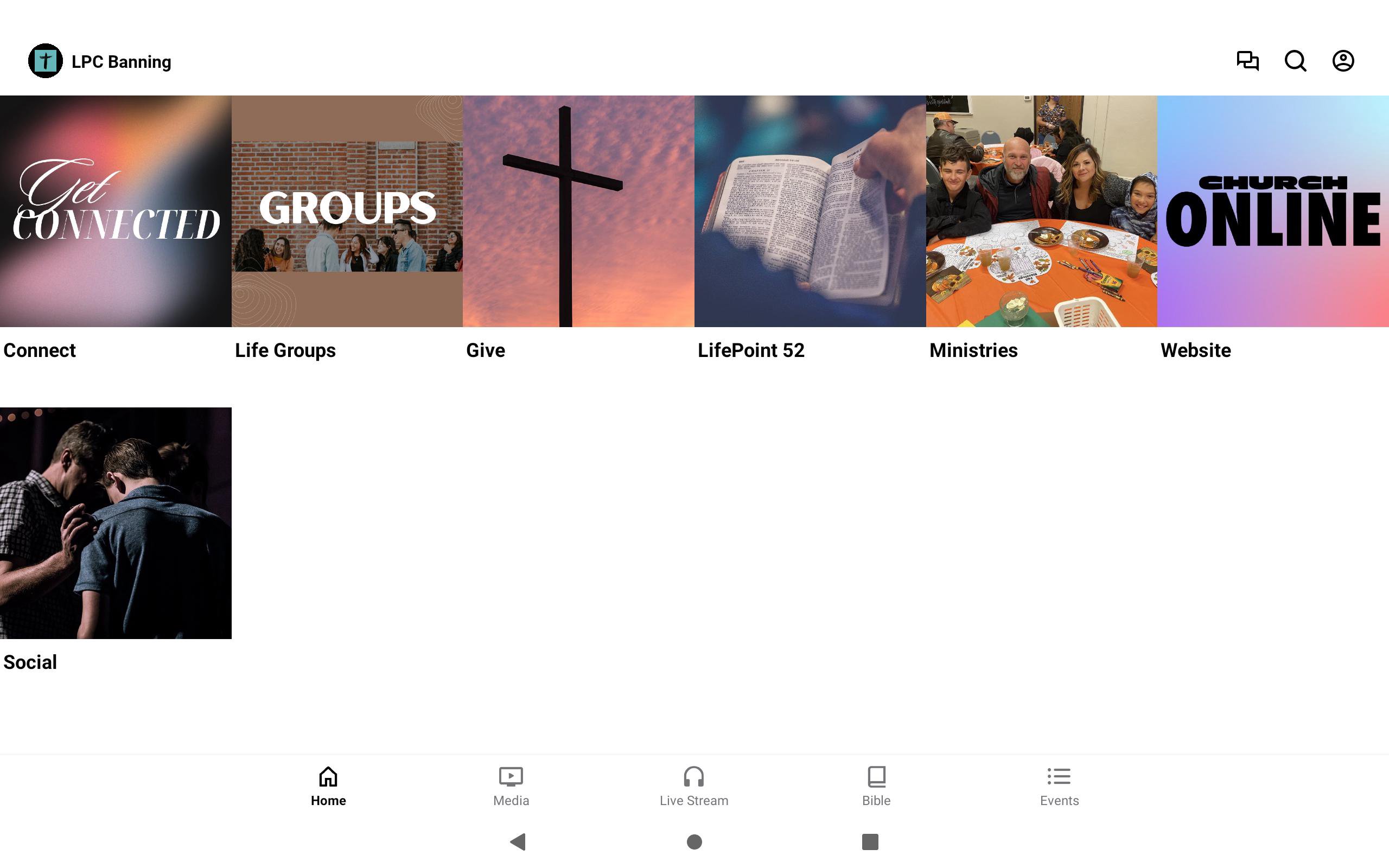Select the Give tile
Image resolution: width=1389 pixels, height=868 pixels.
[x=578, y=211]
